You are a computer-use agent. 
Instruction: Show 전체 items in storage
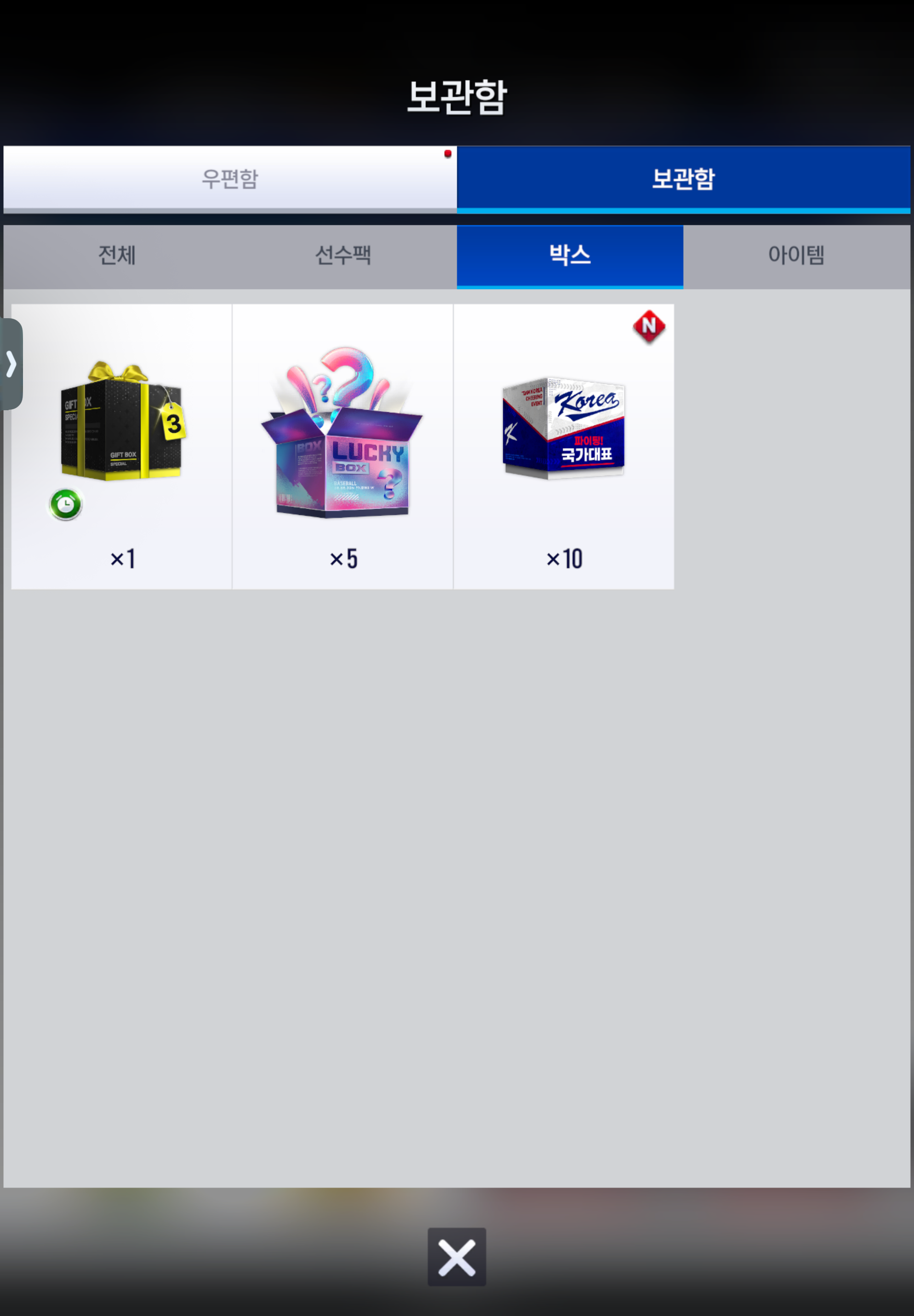(117, 255)
